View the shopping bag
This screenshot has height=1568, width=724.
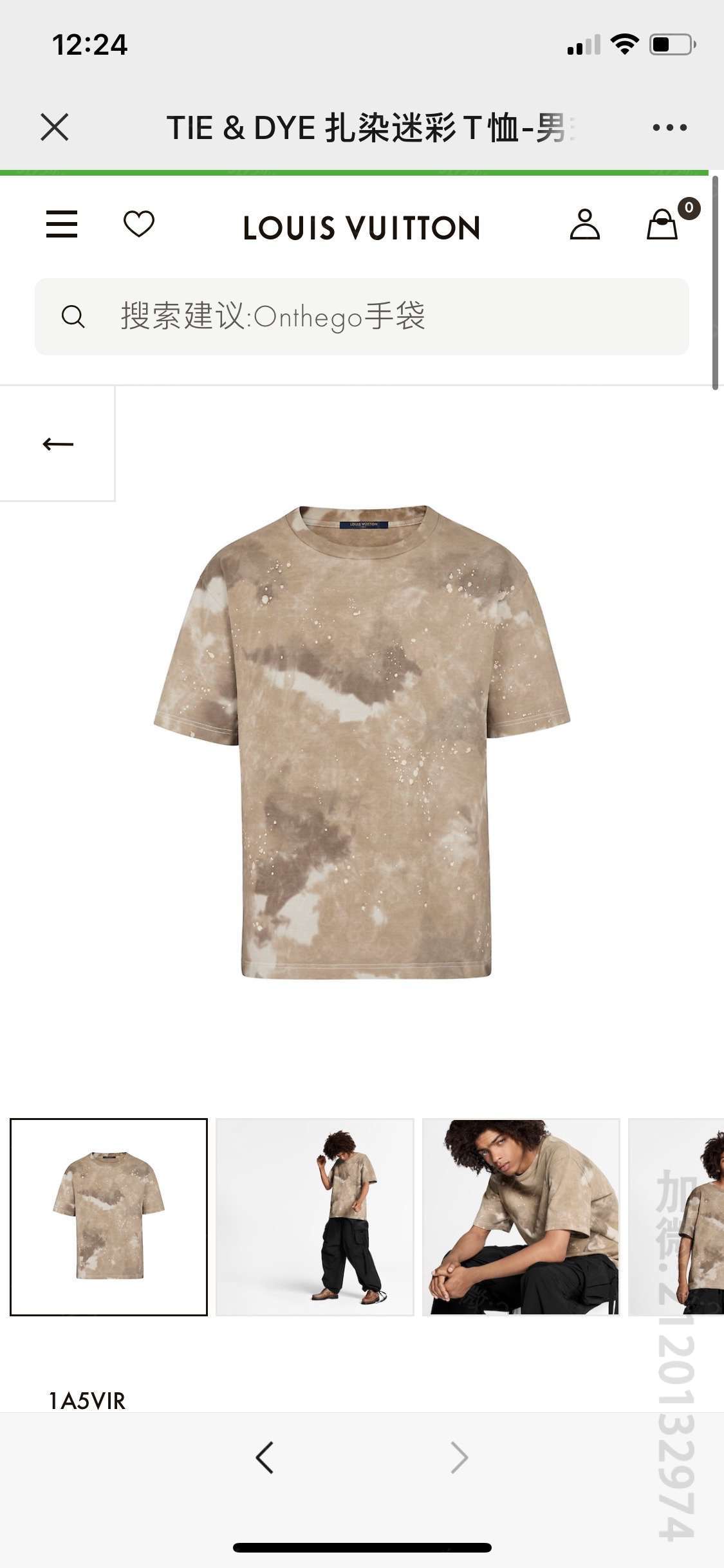pos(663,225)
